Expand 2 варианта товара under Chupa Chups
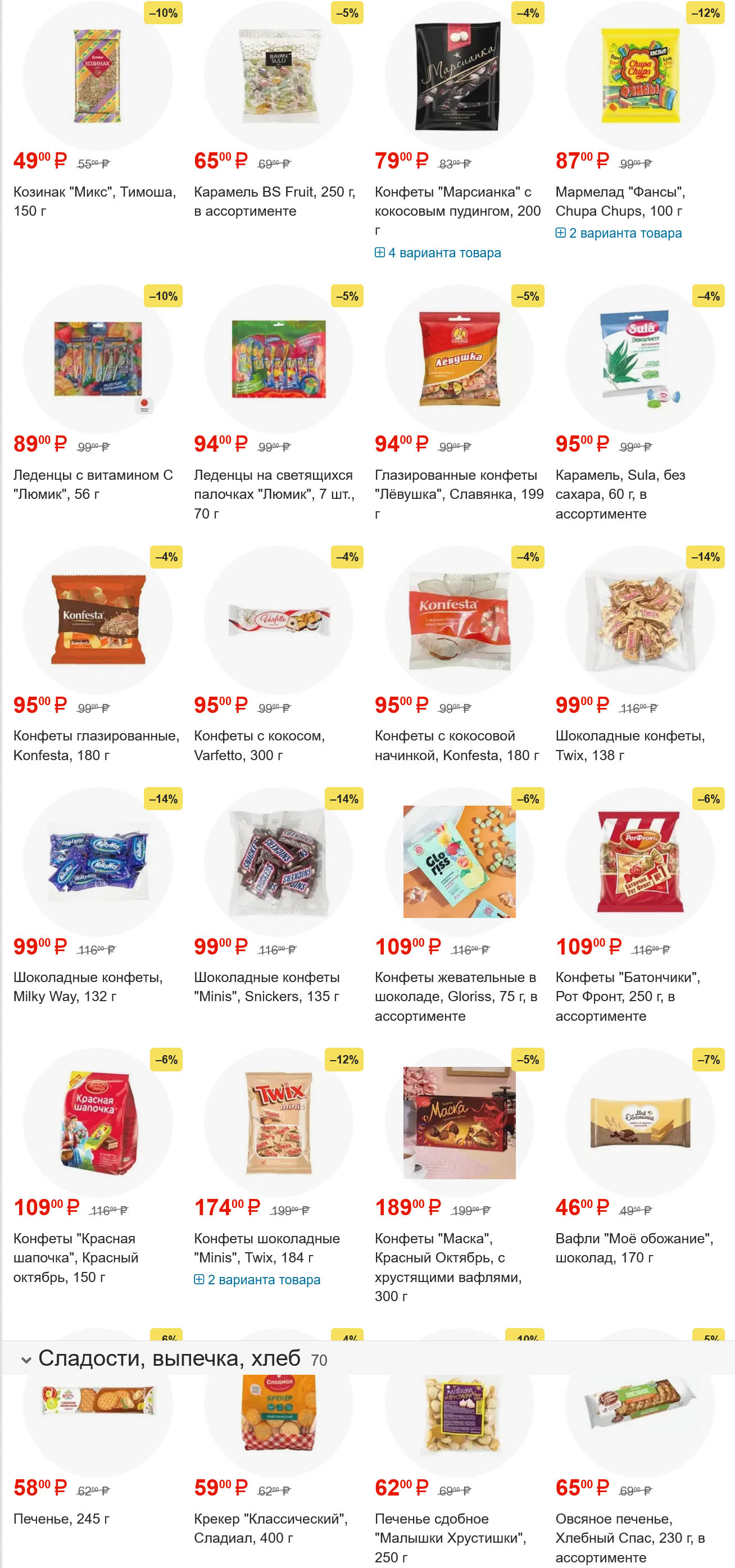Screen dimensions: 735x1568 click(x=625, y=233)
